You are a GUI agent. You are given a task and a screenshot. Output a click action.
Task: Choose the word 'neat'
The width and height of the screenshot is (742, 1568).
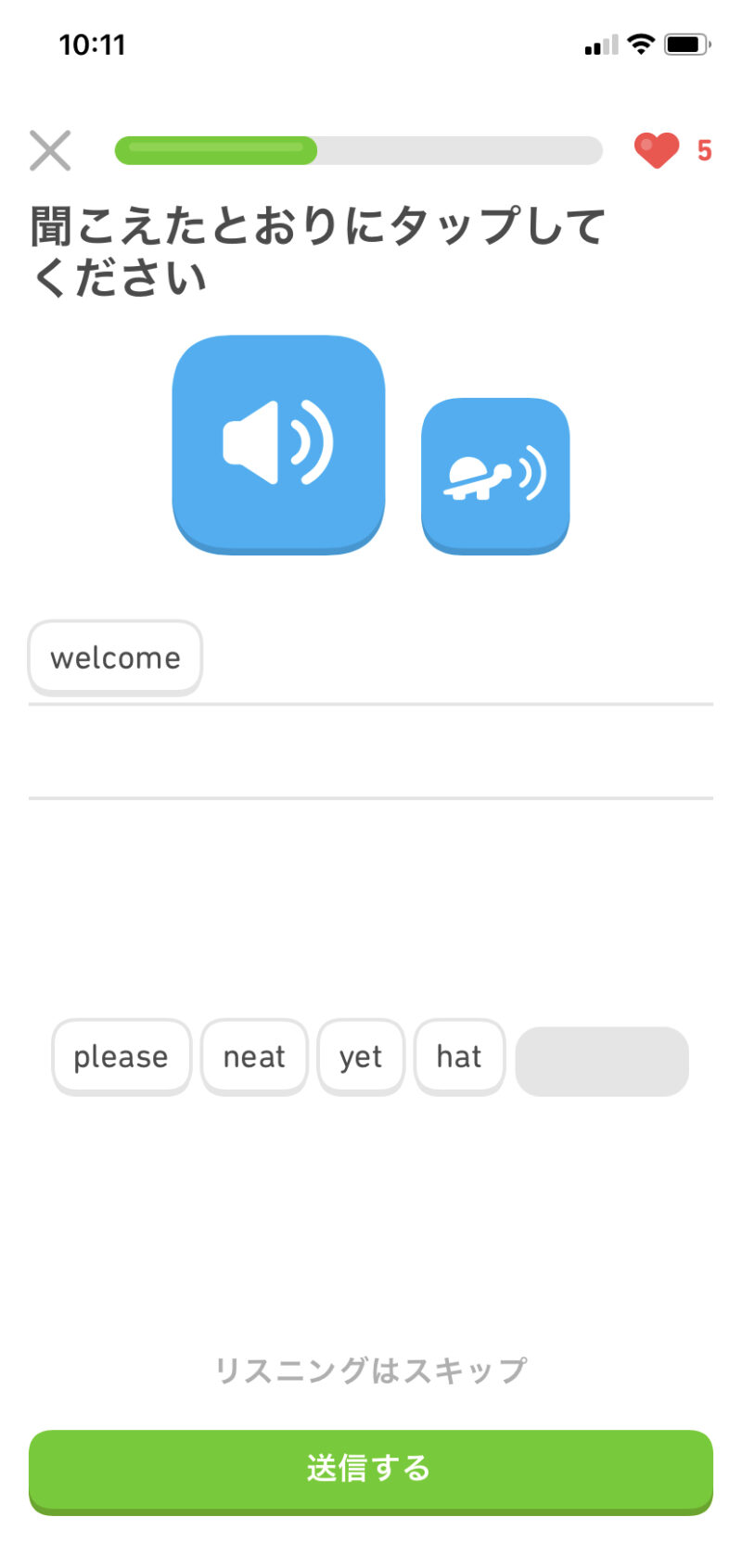tap(254, 1056)
